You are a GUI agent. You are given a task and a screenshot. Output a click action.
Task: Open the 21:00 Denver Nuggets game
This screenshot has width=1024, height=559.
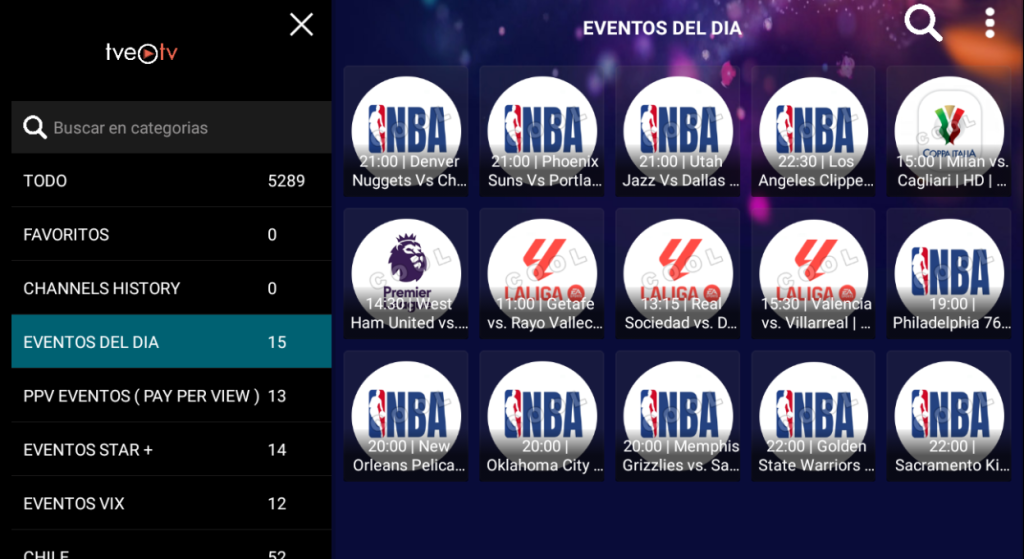[x=406, y=130]
